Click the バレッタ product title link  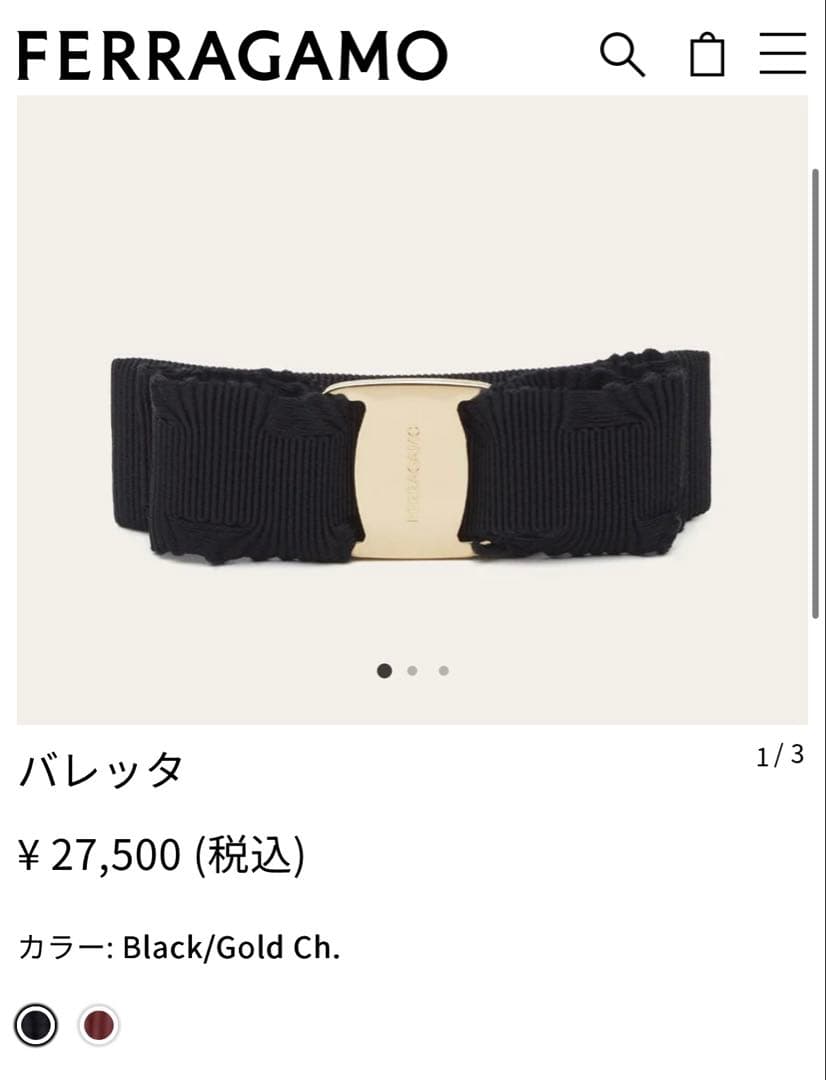[100, 768]
